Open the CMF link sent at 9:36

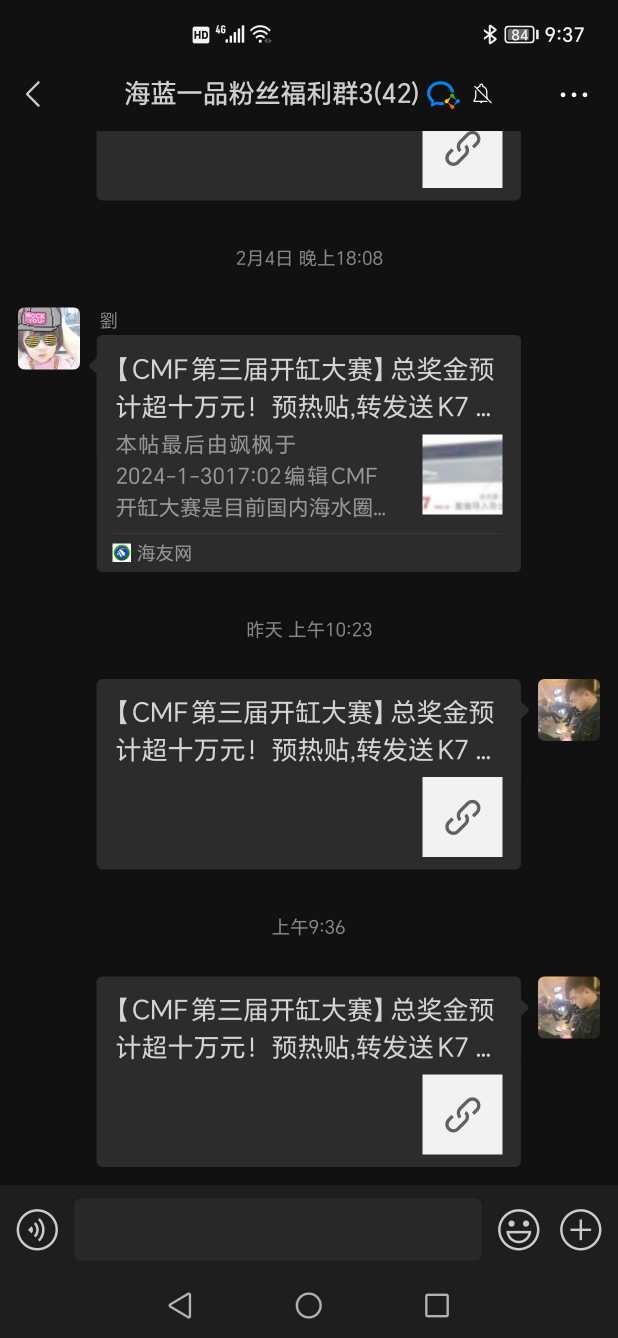[x=308, y=1070]
